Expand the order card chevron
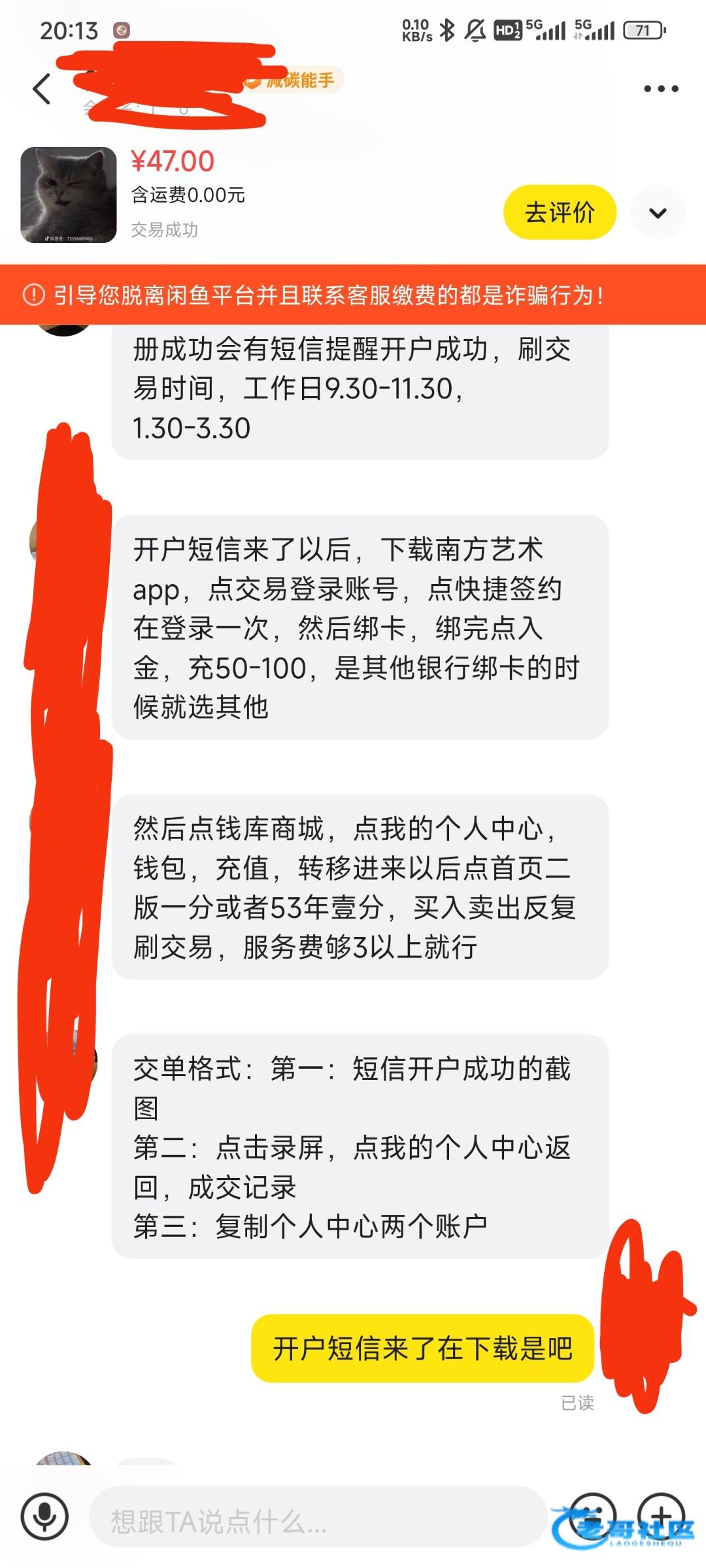Screen dimensions: 706x1568 pos(658,212)
